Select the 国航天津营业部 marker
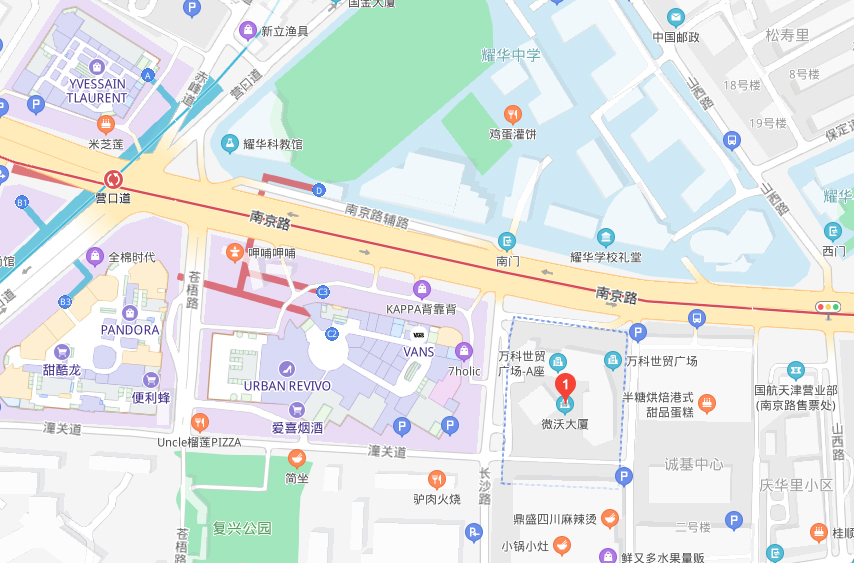Screen dimensions: 854x563 coord(795,371)
